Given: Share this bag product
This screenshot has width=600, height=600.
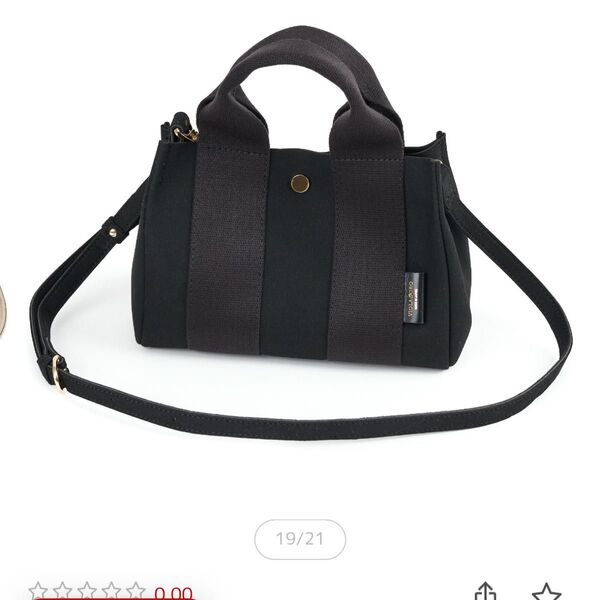Looking at the screenshot, I should 485,591.
